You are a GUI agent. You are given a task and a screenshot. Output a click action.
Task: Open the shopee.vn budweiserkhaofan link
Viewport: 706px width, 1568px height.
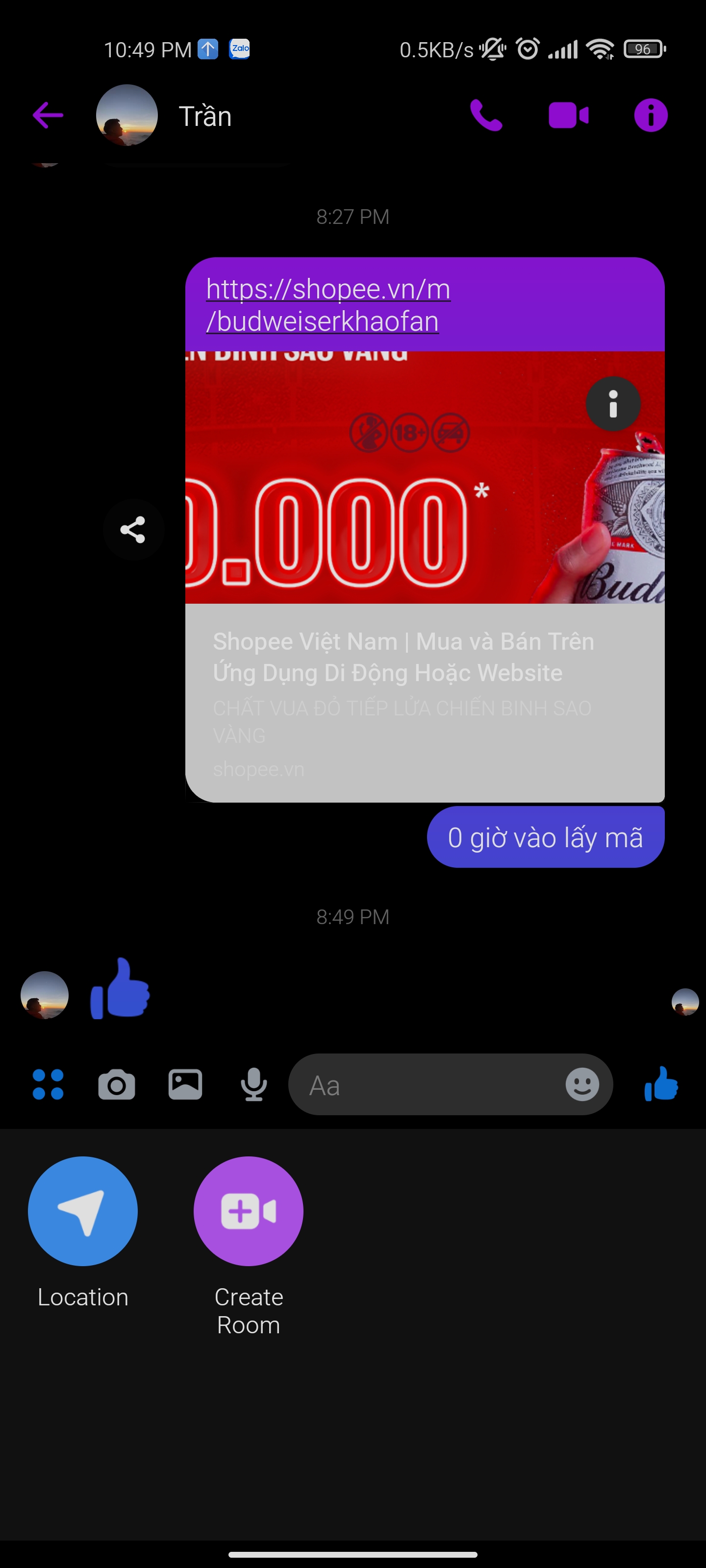(x=328, y=305)
